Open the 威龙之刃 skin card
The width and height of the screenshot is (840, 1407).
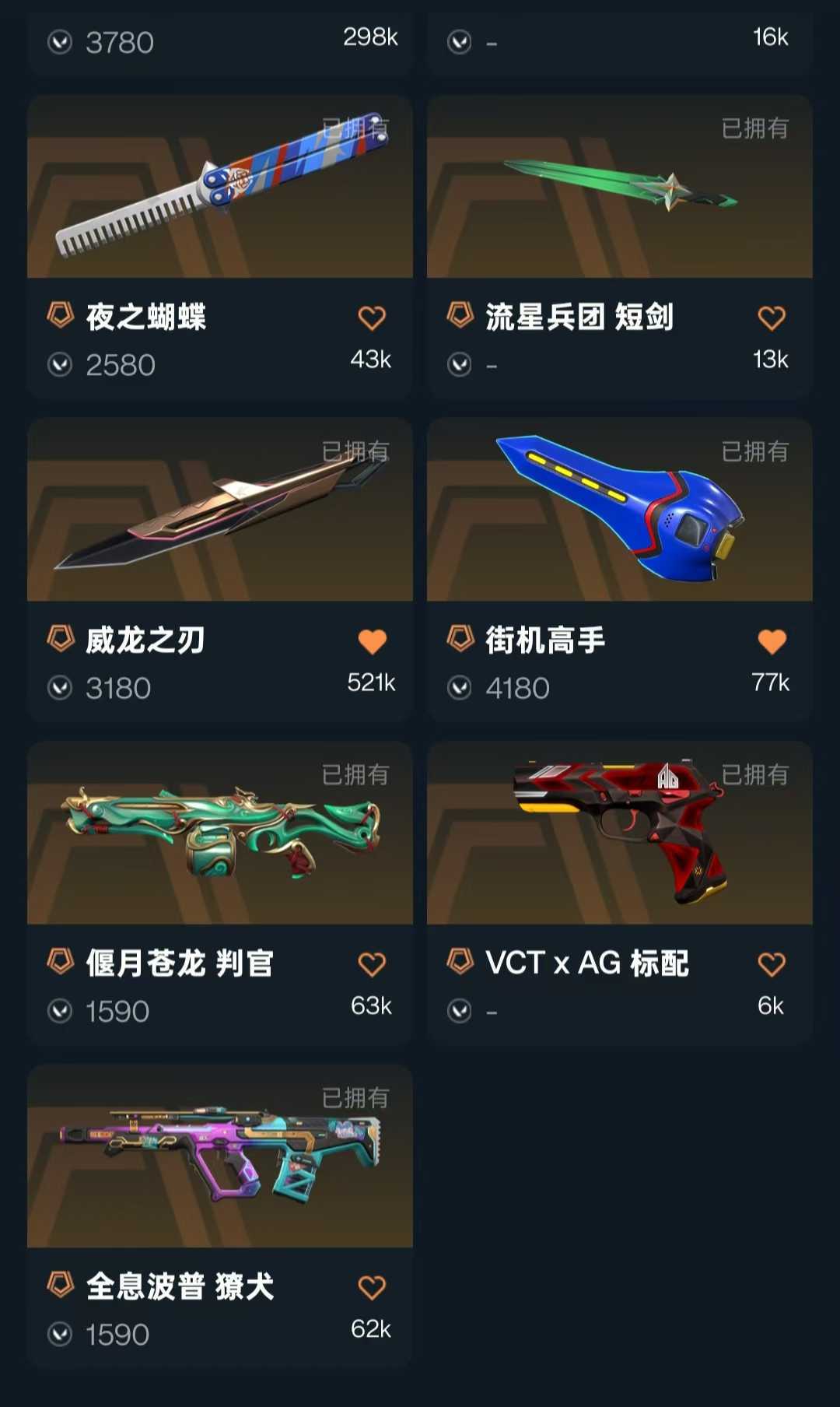[220, 570]
